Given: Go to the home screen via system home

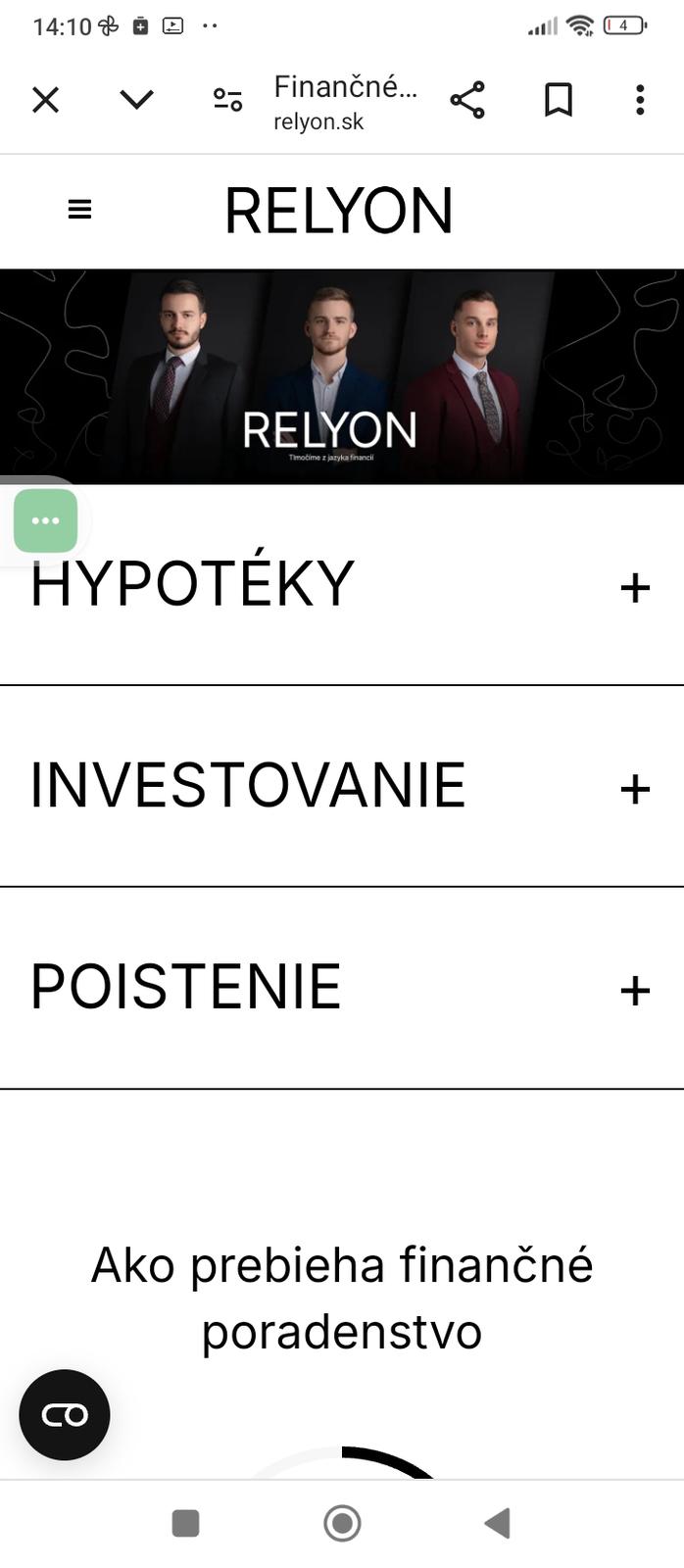Looking at the screenshot, I should (x=342, y=1523).
